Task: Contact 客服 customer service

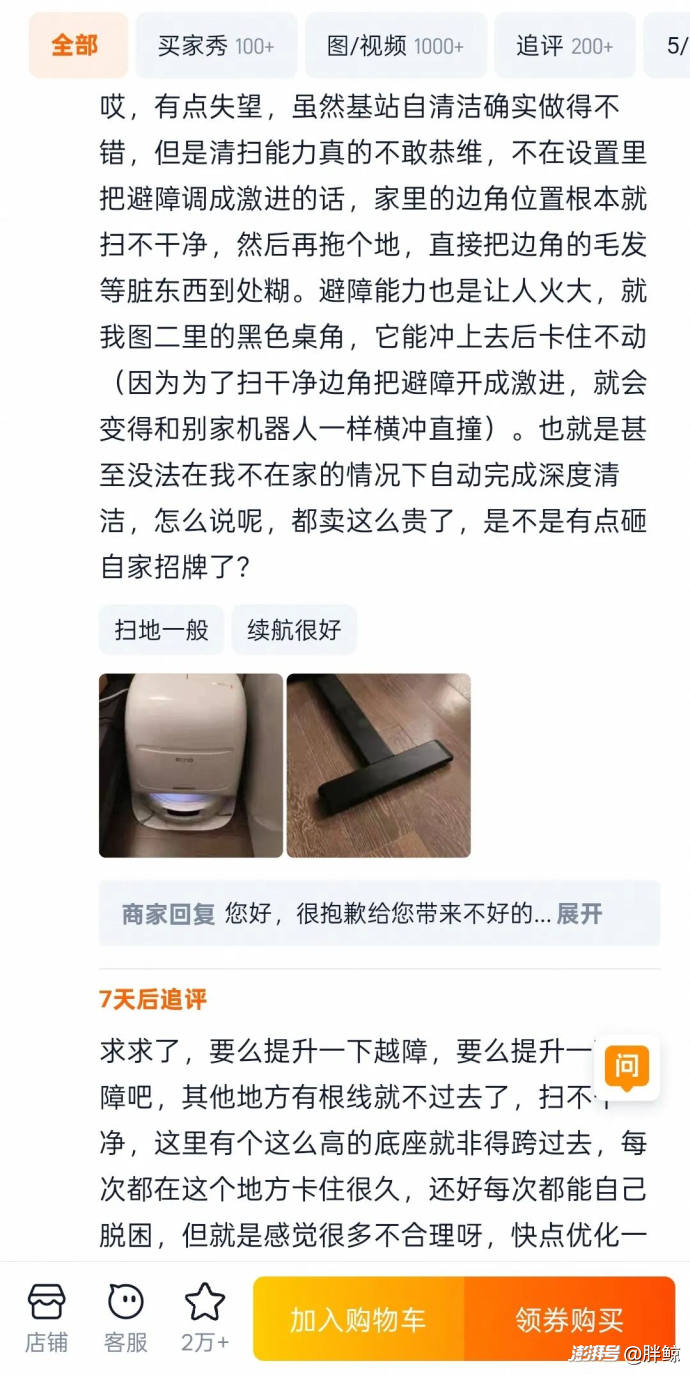Action: click(126, 1318)
